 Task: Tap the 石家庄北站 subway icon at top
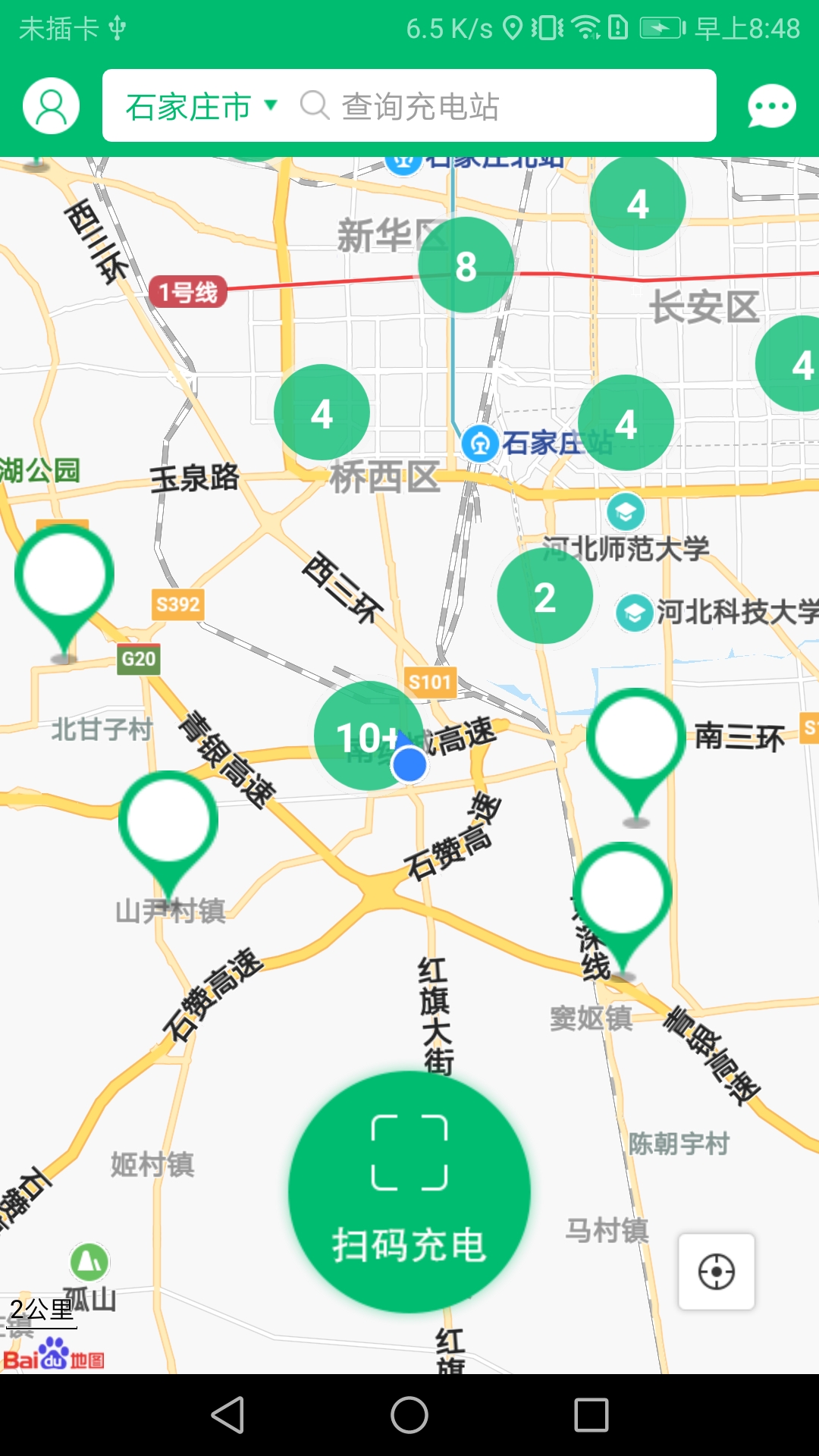403,162
